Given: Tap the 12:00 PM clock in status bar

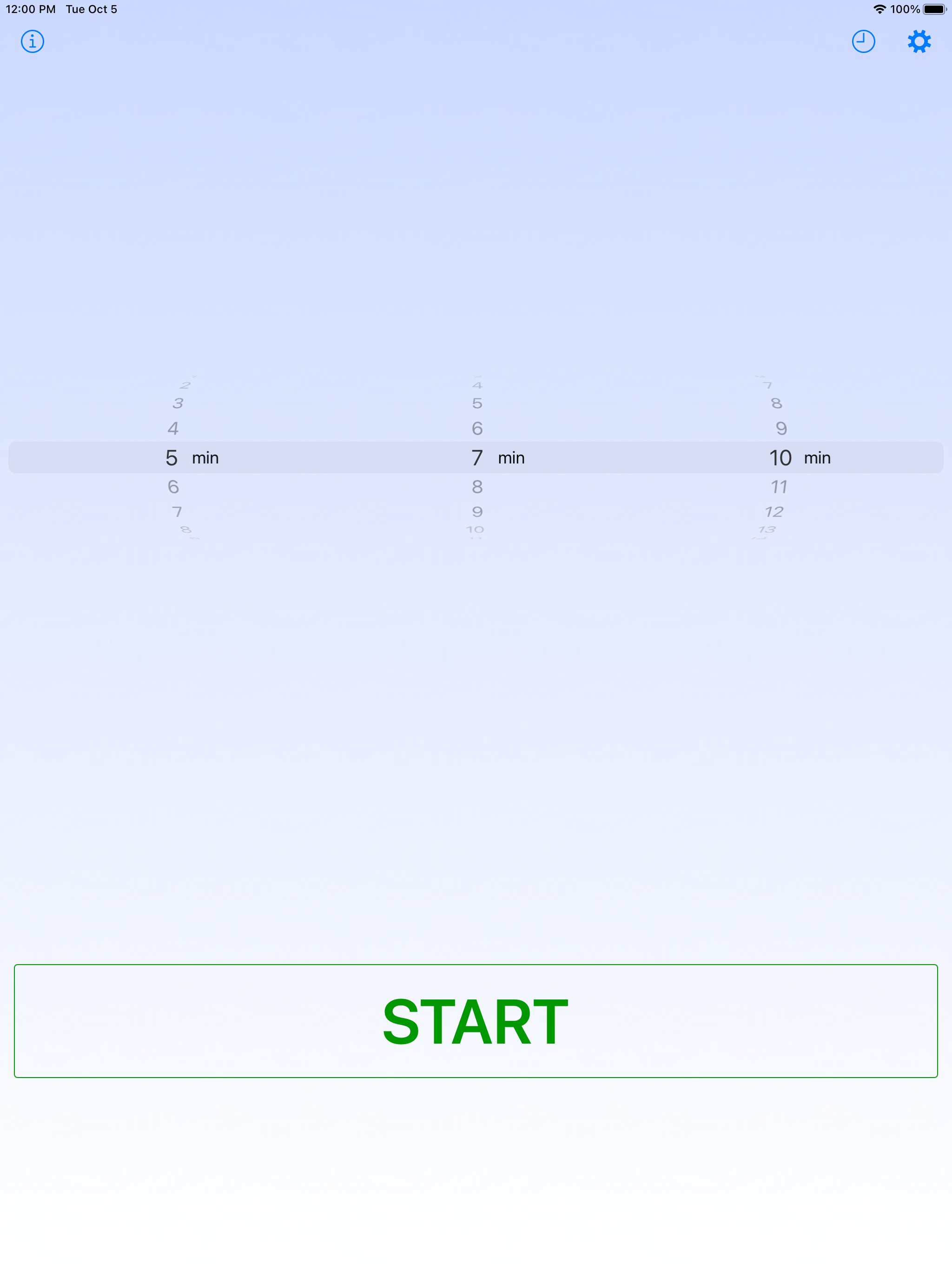Looking at the screenshot, I should [x=32, y=9].
